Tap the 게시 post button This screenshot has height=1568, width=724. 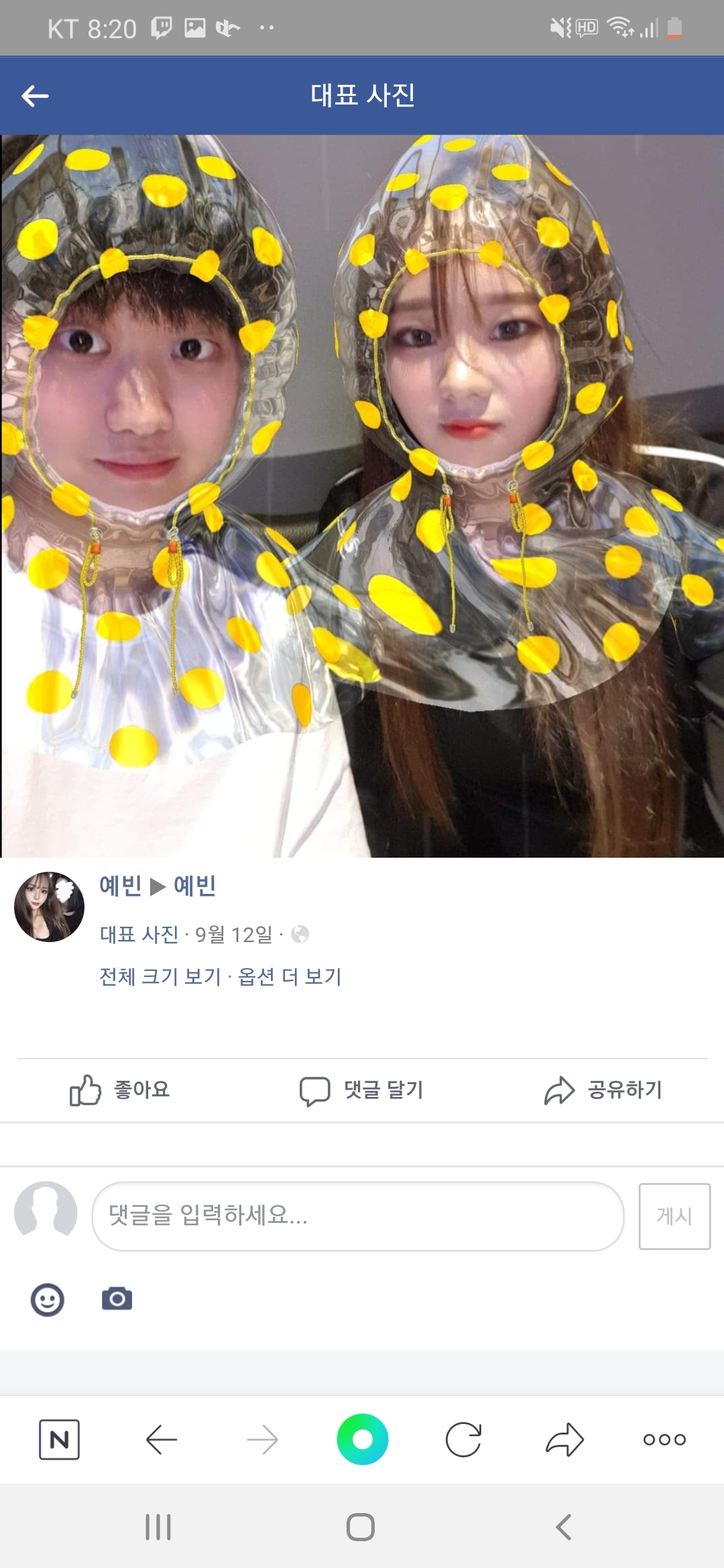[674, 1216]
